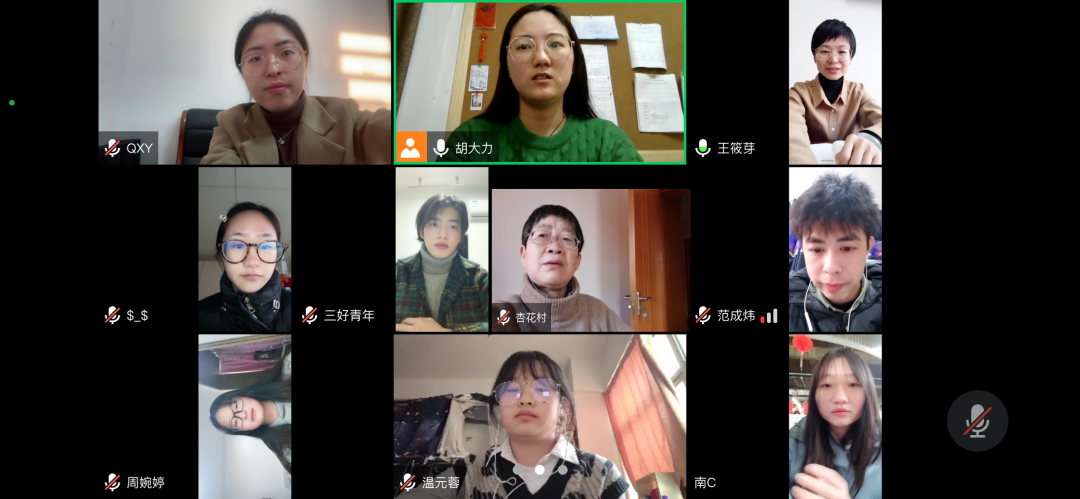Unmute your microphone with the floating mic button
Image resolution: width=1080 pixels, height=499 pixels.
977,421
